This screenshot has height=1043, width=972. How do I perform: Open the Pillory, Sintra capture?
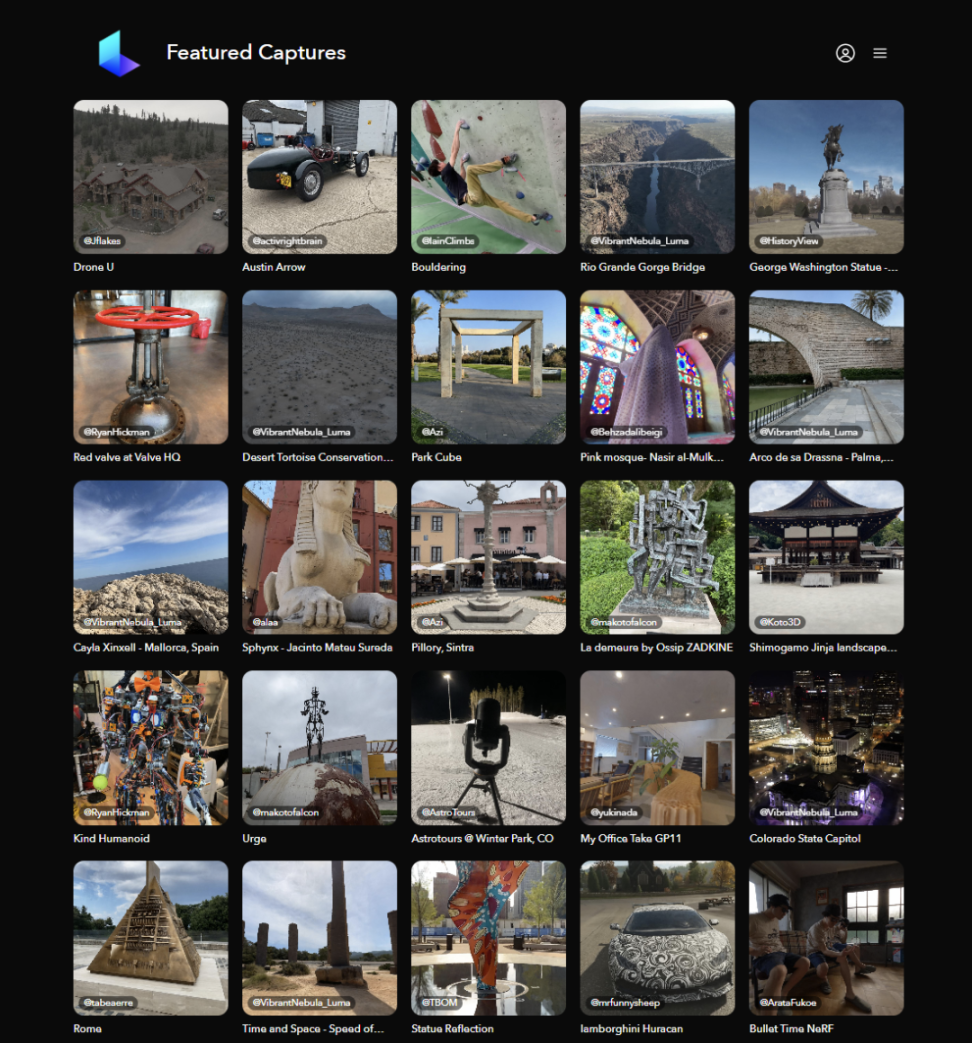(488, 557)
